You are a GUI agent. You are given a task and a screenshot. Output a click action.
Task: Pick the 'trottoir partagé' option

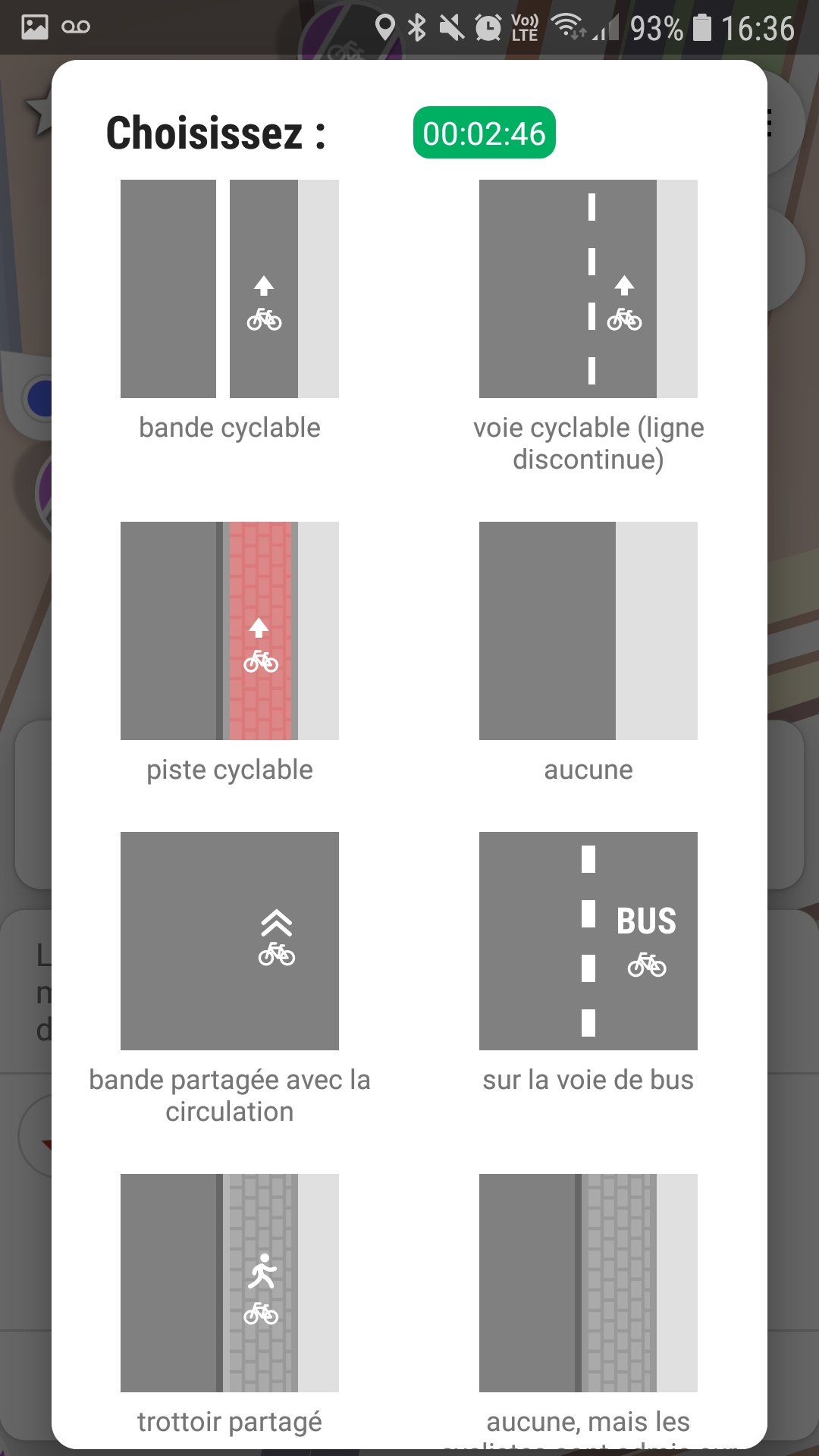pyautogui.click(x=230, y=1283)
